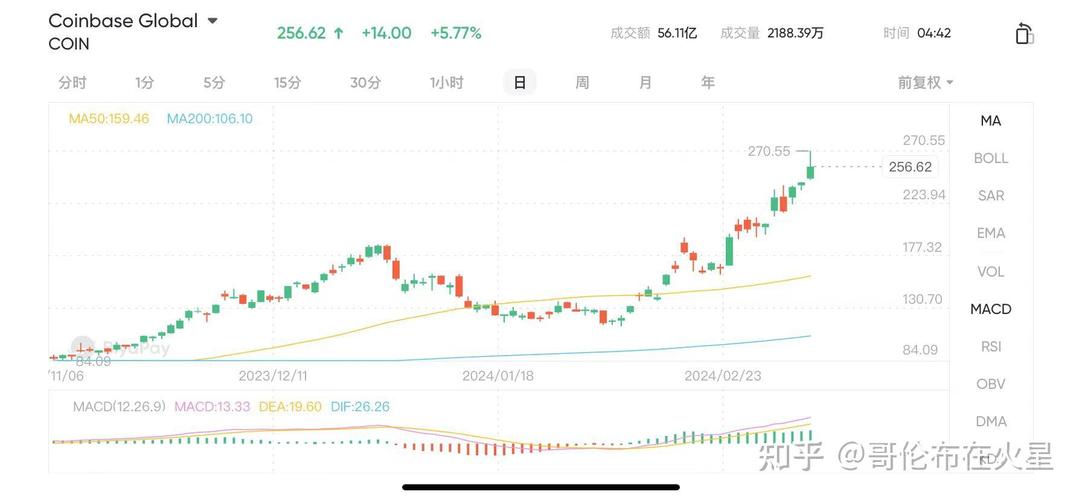The height and width of the screenshot is (500, 1082).
Task: Open the 月 monthly chart
Action: coord(645,83)
